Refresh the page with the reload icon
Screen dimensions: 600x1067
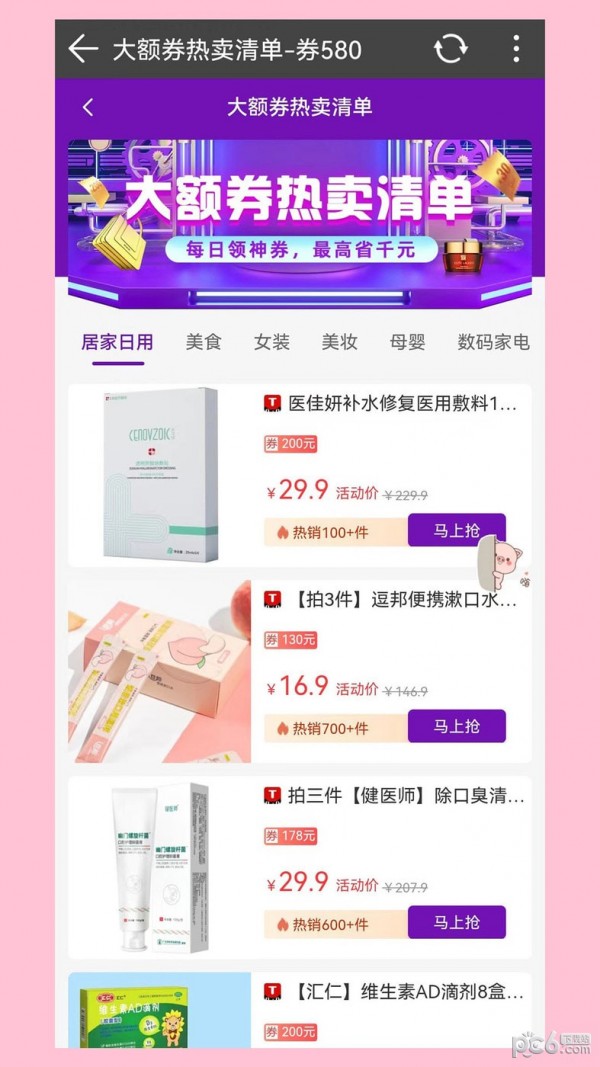(450, 49)
